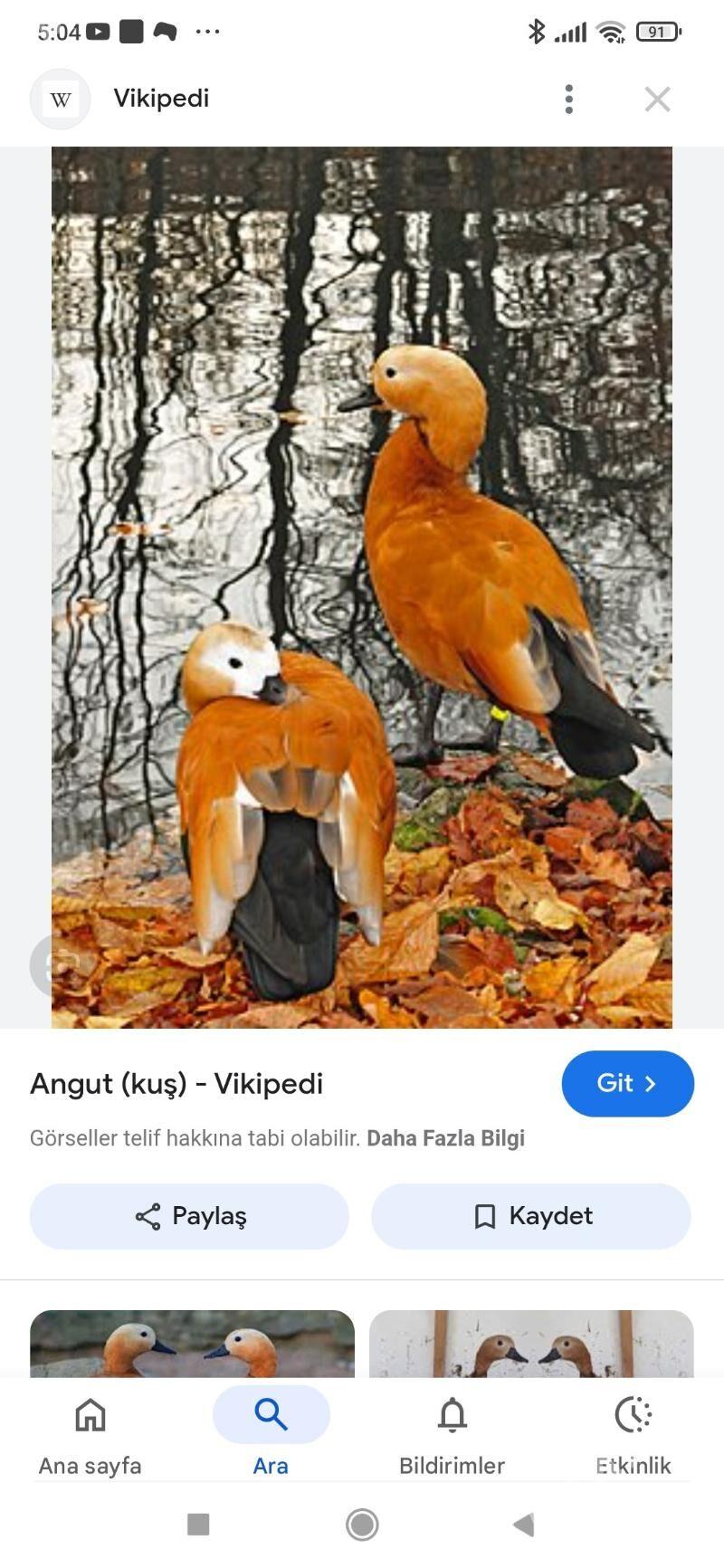Tap the Paylaş button
This screenshot has height=1568, width=724.
tap(190, 1217)
